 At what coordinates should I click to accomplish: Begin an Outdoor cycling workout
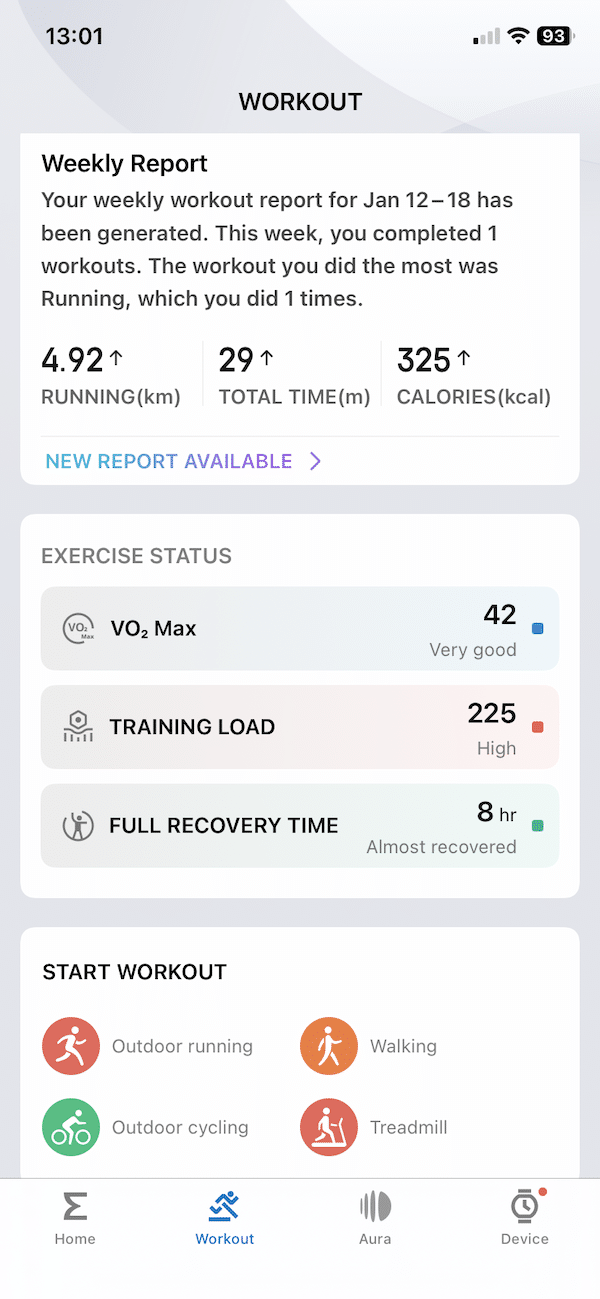coord(72,1127)
